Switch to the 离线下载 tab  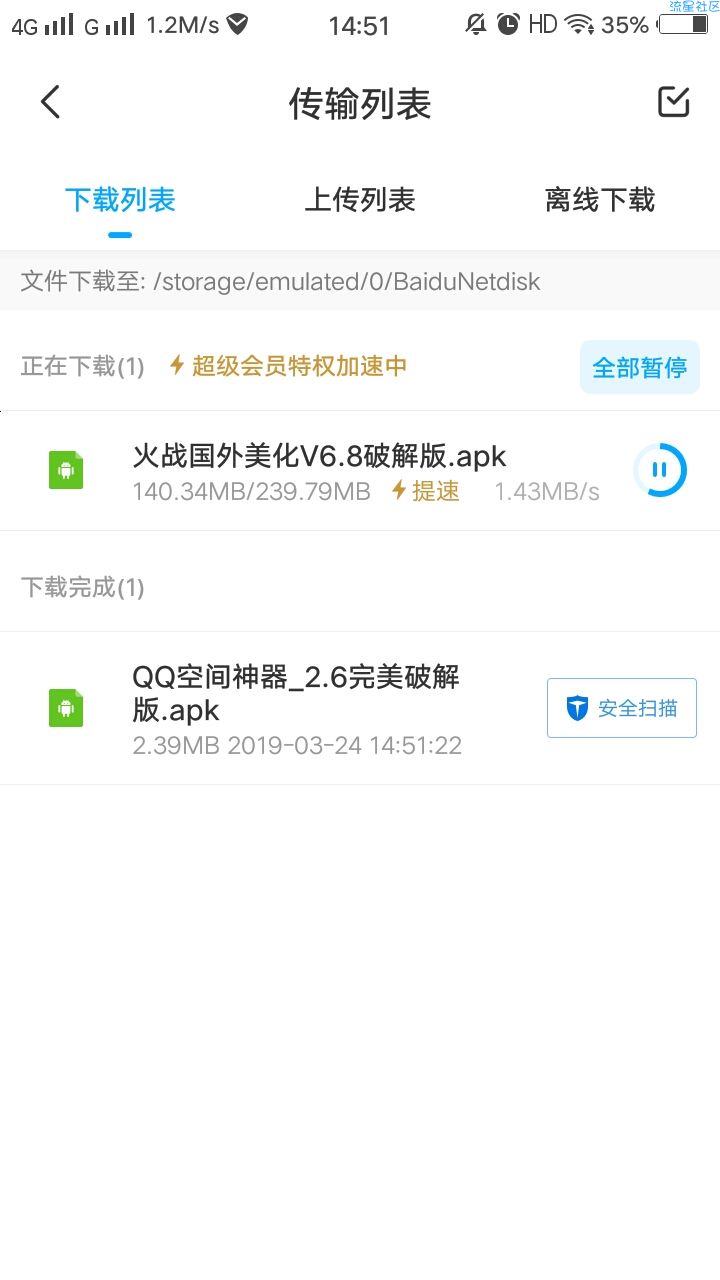(x=600, y=200)
